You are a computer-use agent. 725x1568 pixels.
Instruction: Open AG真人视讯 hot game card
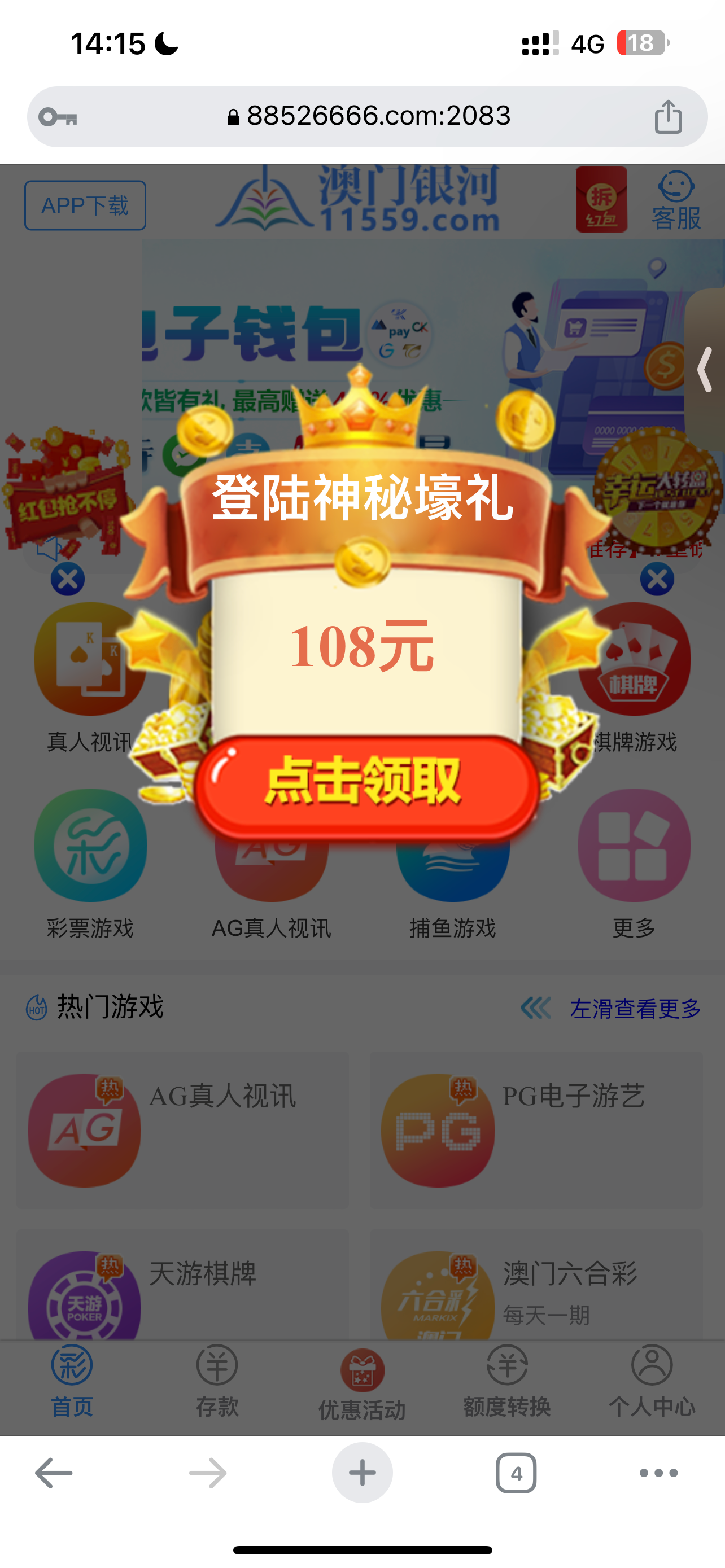[182, 1130]
